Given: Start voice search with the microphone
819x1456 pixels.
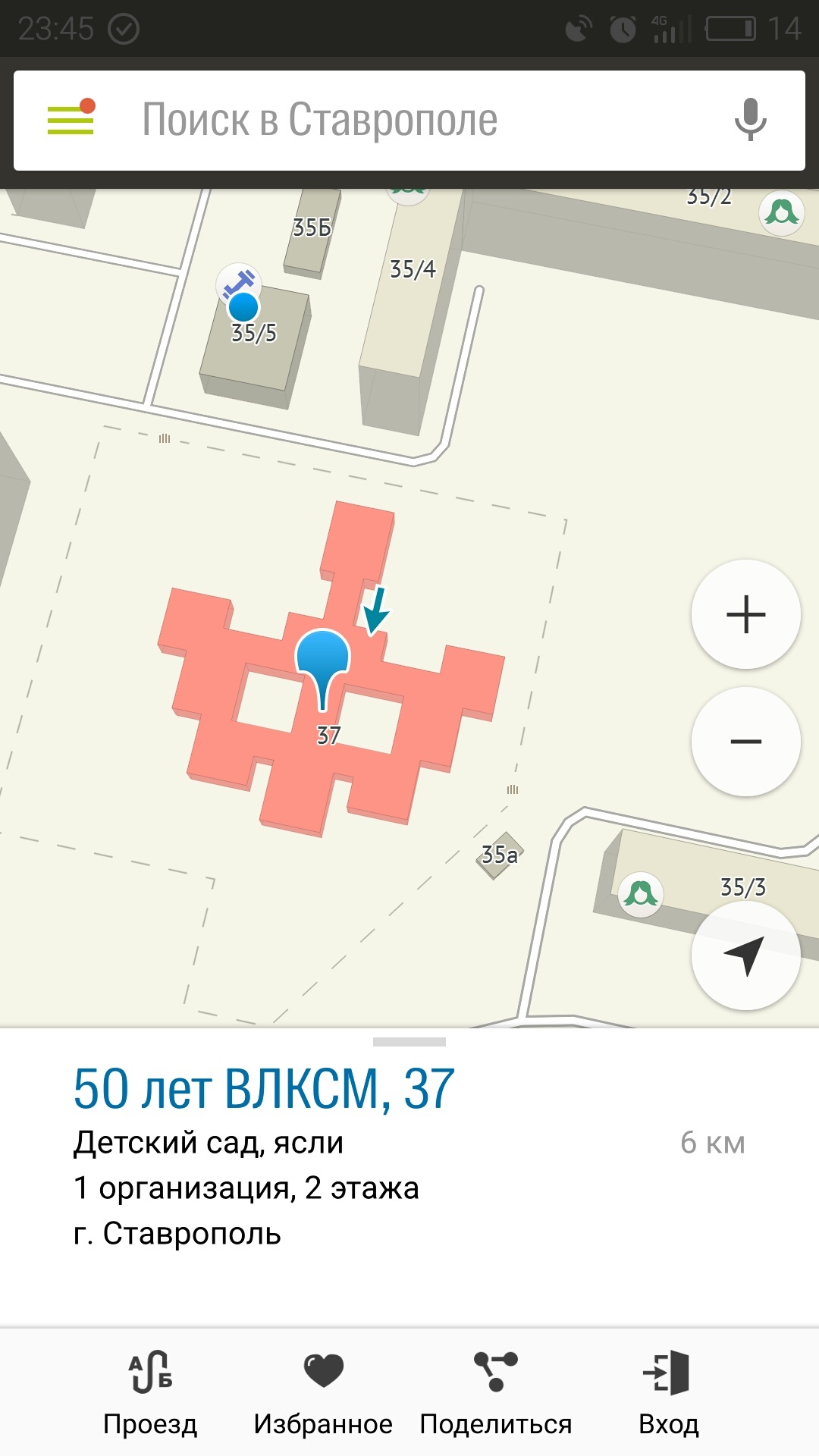Looking at the screenshot, I should pos(750,120).
